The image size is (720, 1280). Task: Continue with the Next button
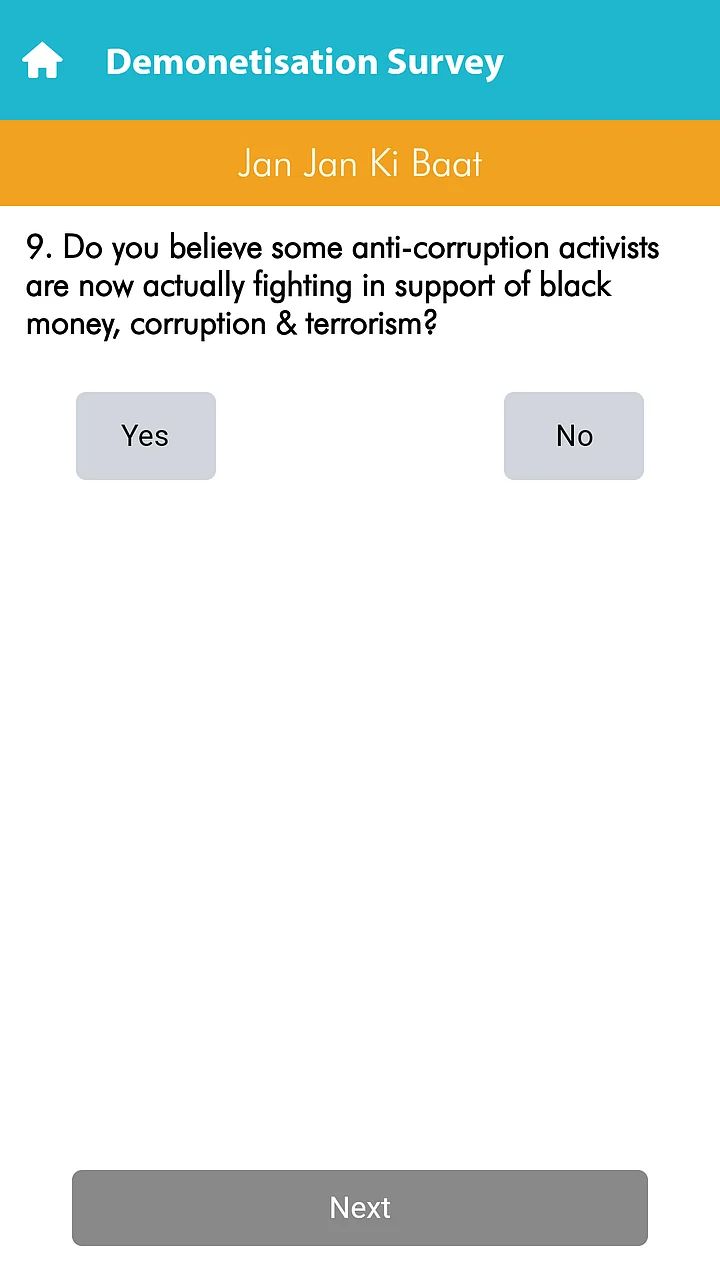click(360, 1208)
